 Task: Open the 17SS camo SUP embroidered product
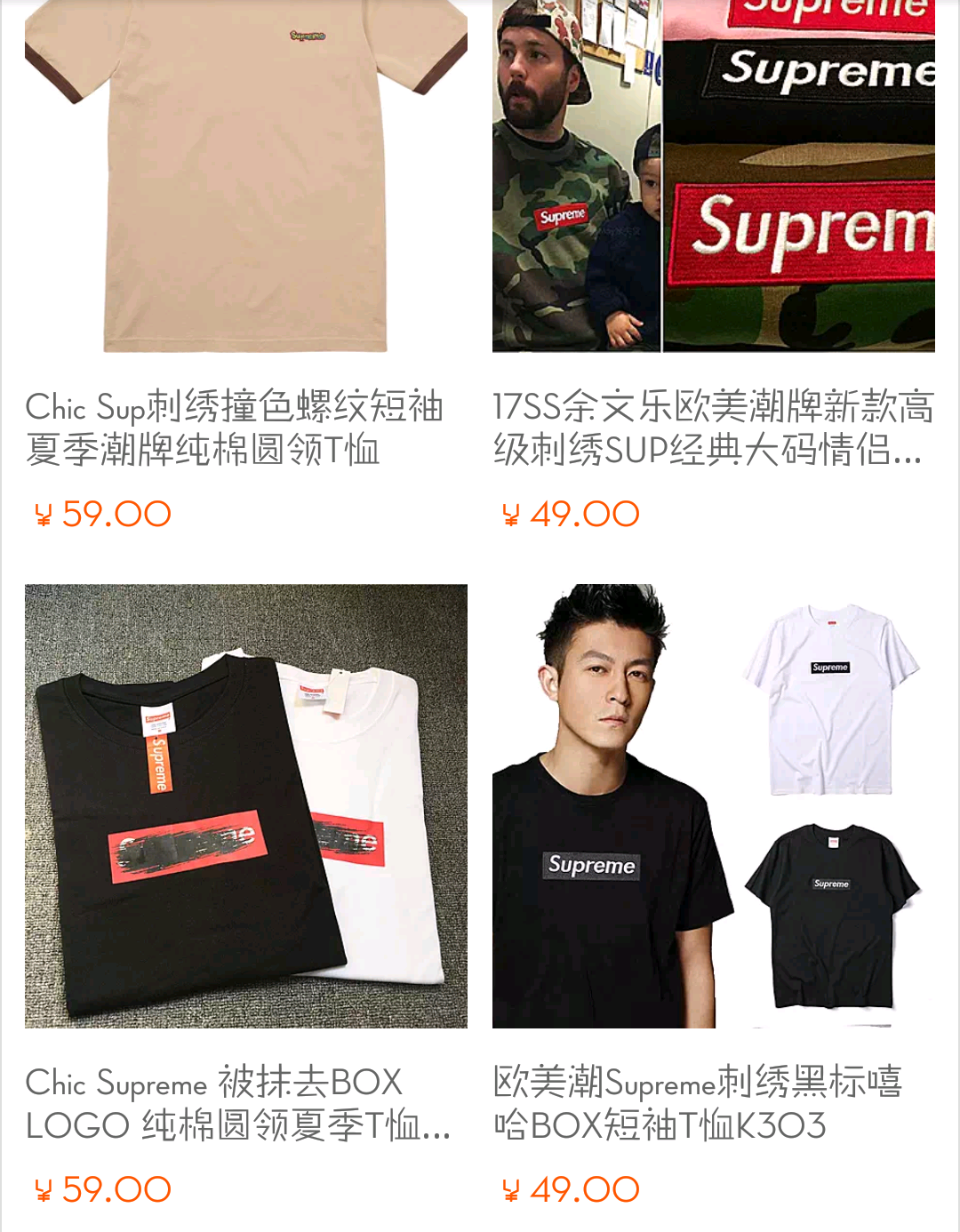point(713,178)
